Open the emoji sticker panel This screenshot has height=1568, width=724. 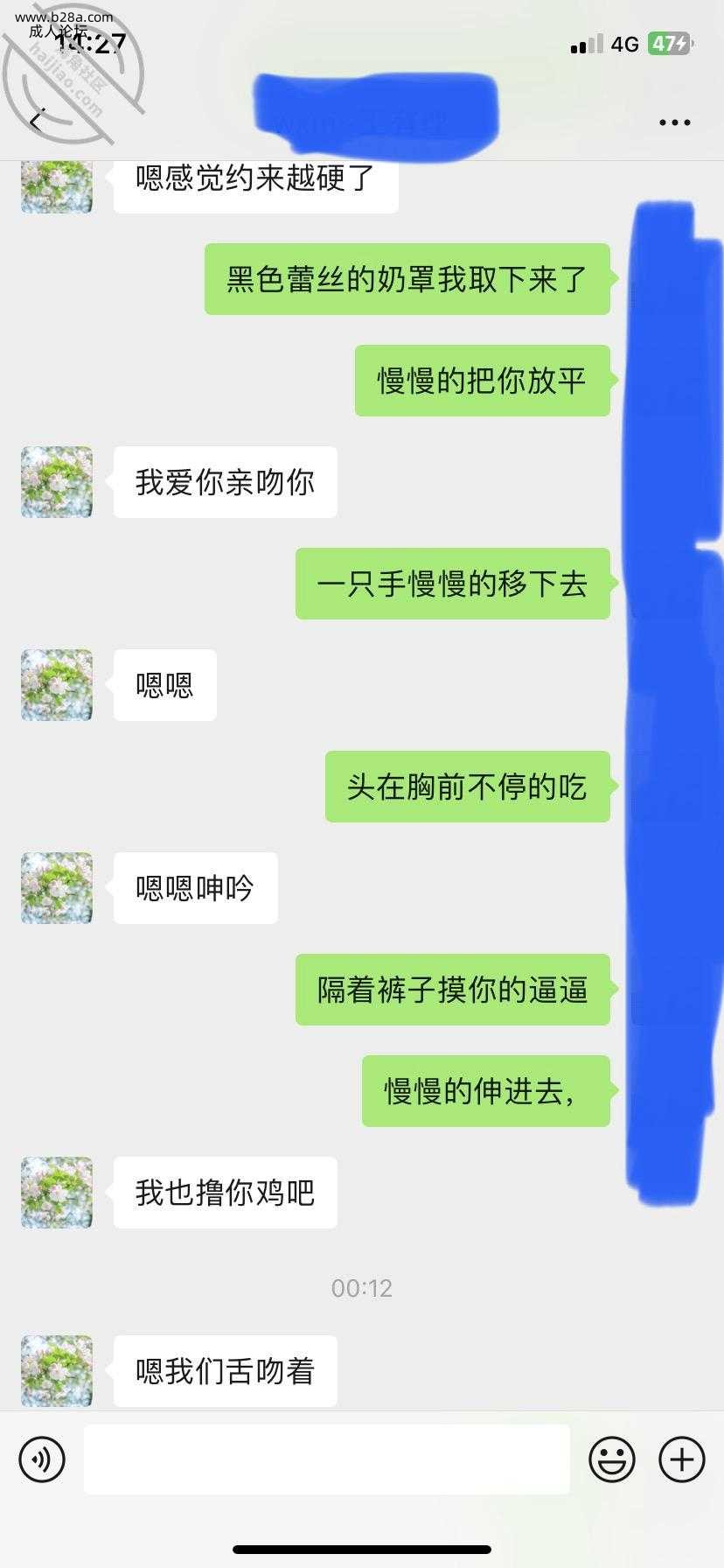[x=611, y=1459]
